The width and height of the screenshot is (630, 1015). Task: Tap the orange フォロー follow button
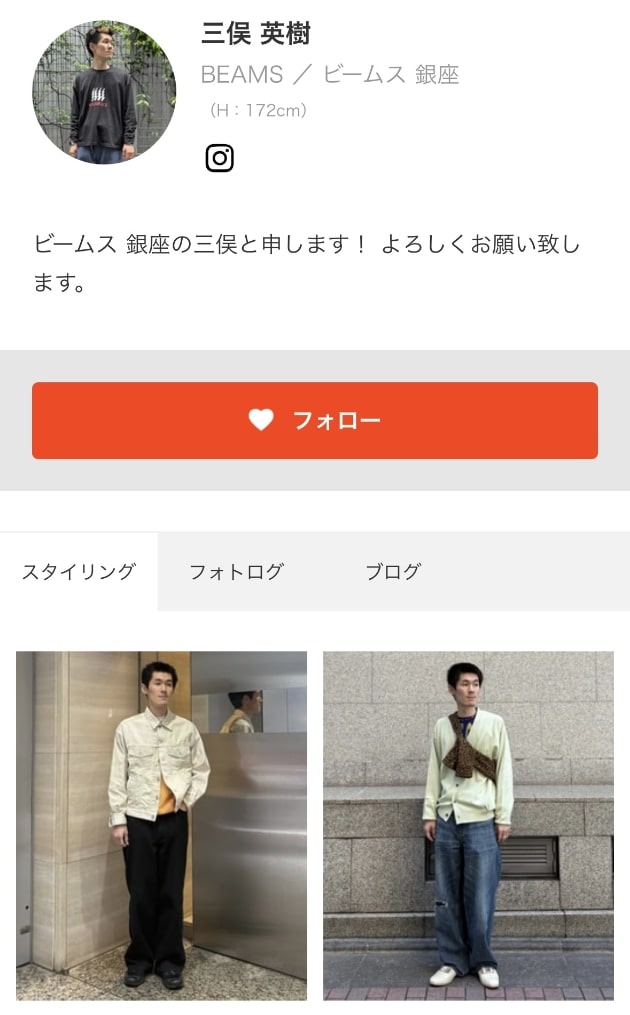click(x=315, y=421)
